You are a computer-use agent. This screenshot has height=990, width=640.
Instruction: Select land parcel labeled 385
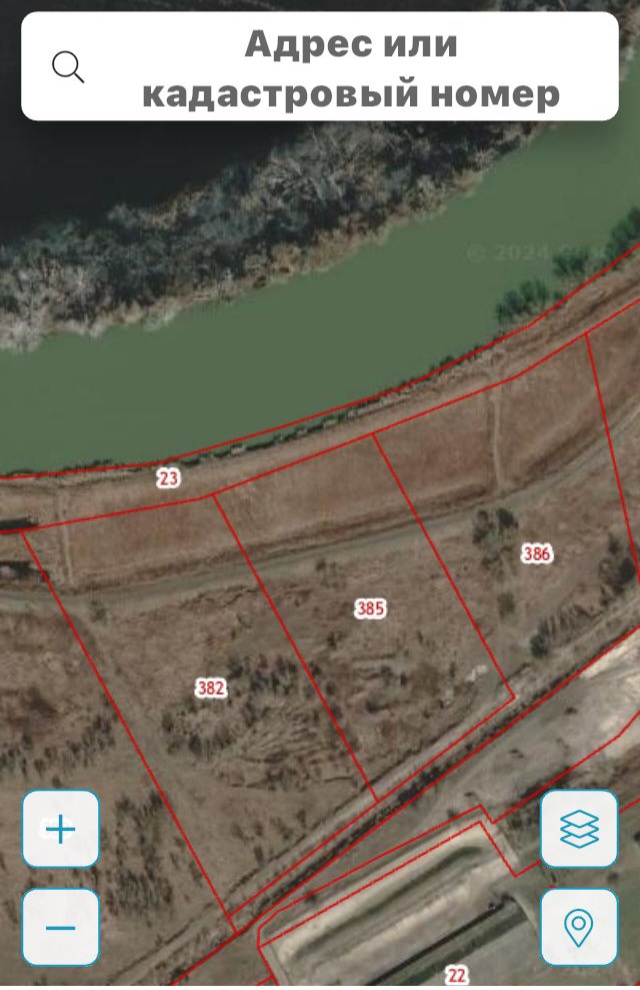371,608
